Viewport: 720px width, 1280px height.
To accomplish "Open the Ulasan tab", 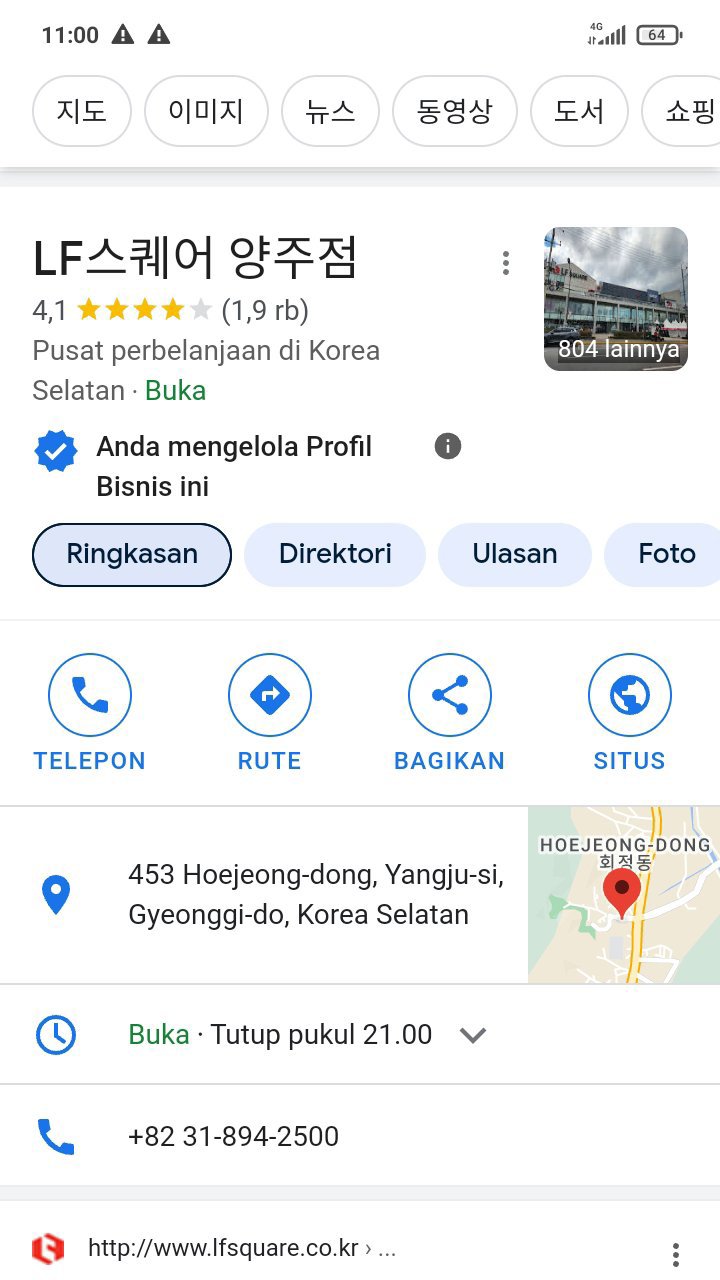I will point(515,554).
